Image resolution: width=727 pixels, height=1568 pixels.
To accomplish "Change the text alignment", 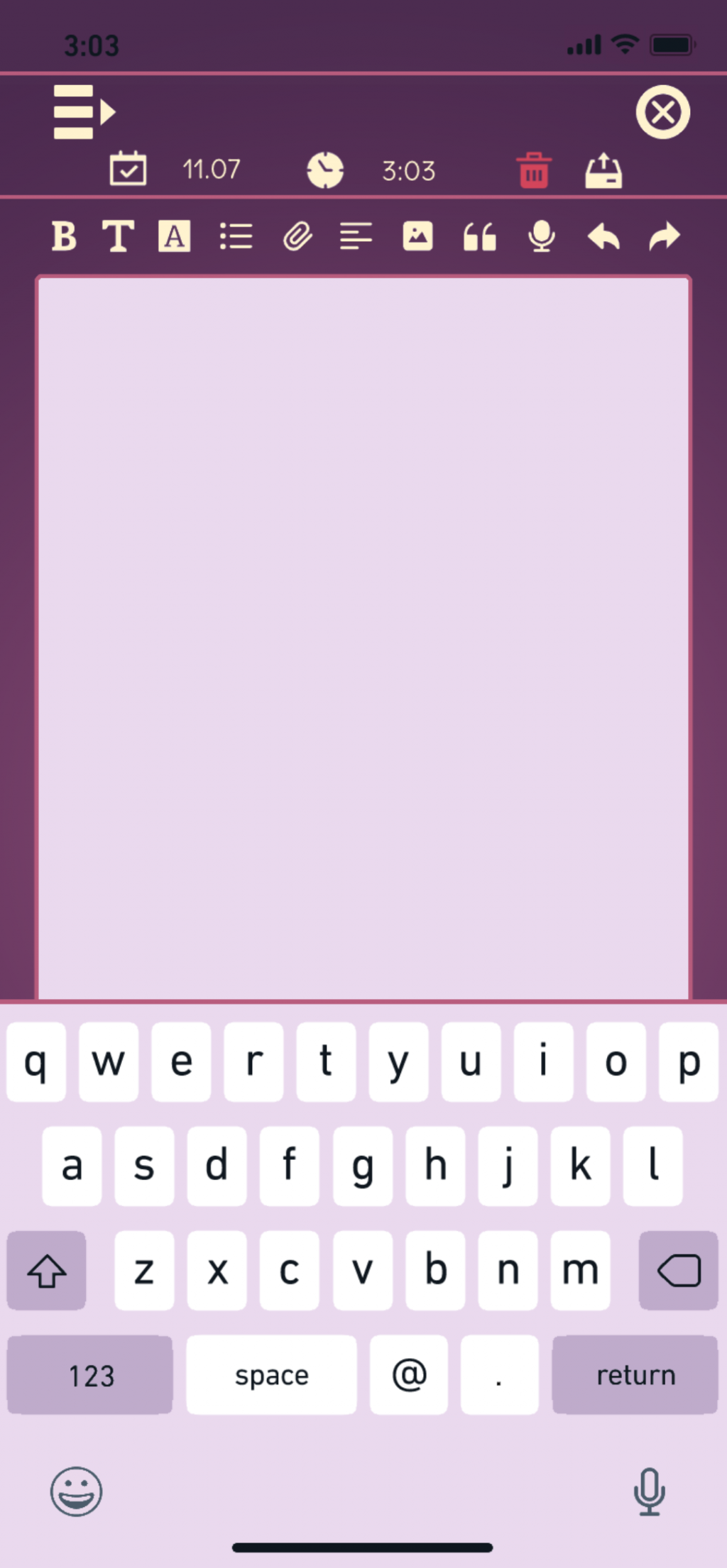I will click(356, 236).
